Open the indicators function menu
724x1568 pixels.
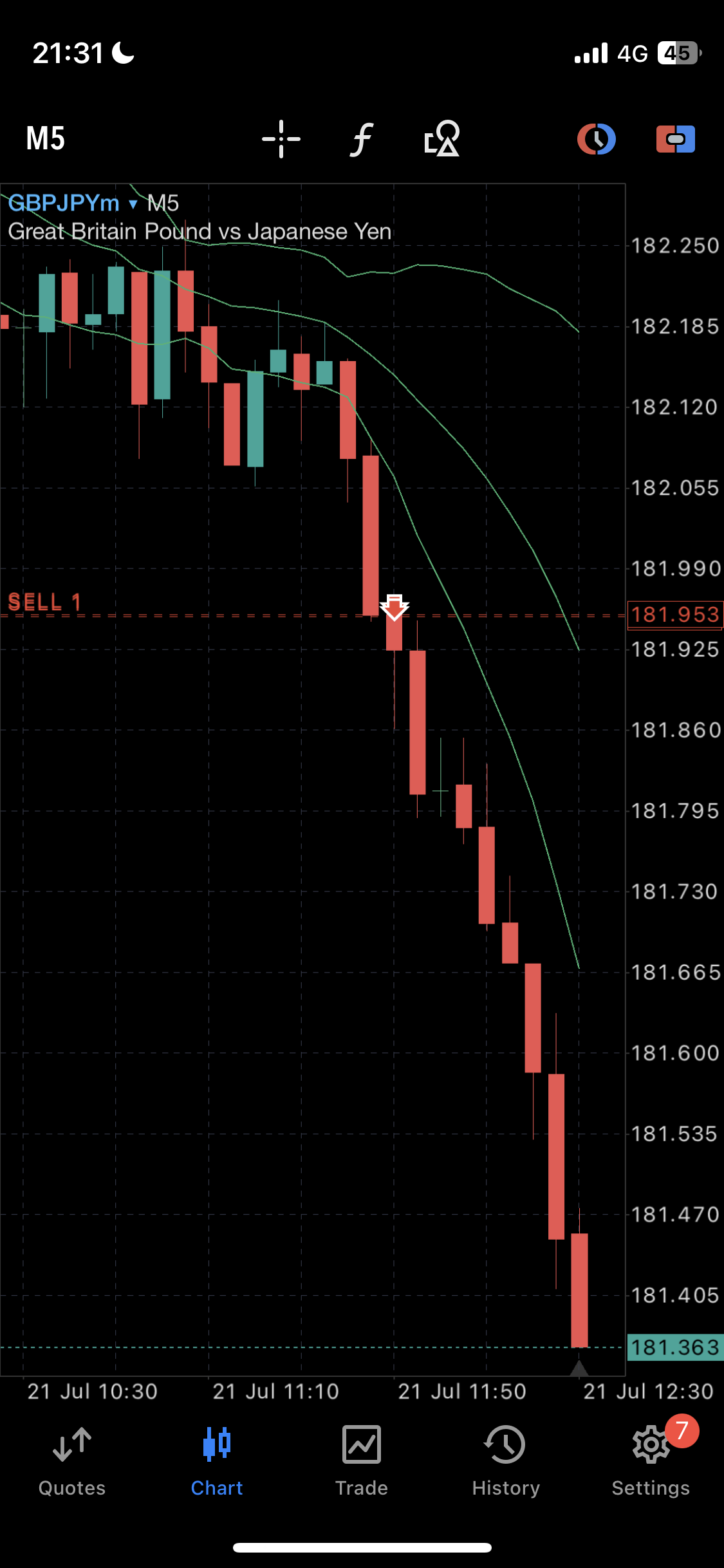coord(362,139)
